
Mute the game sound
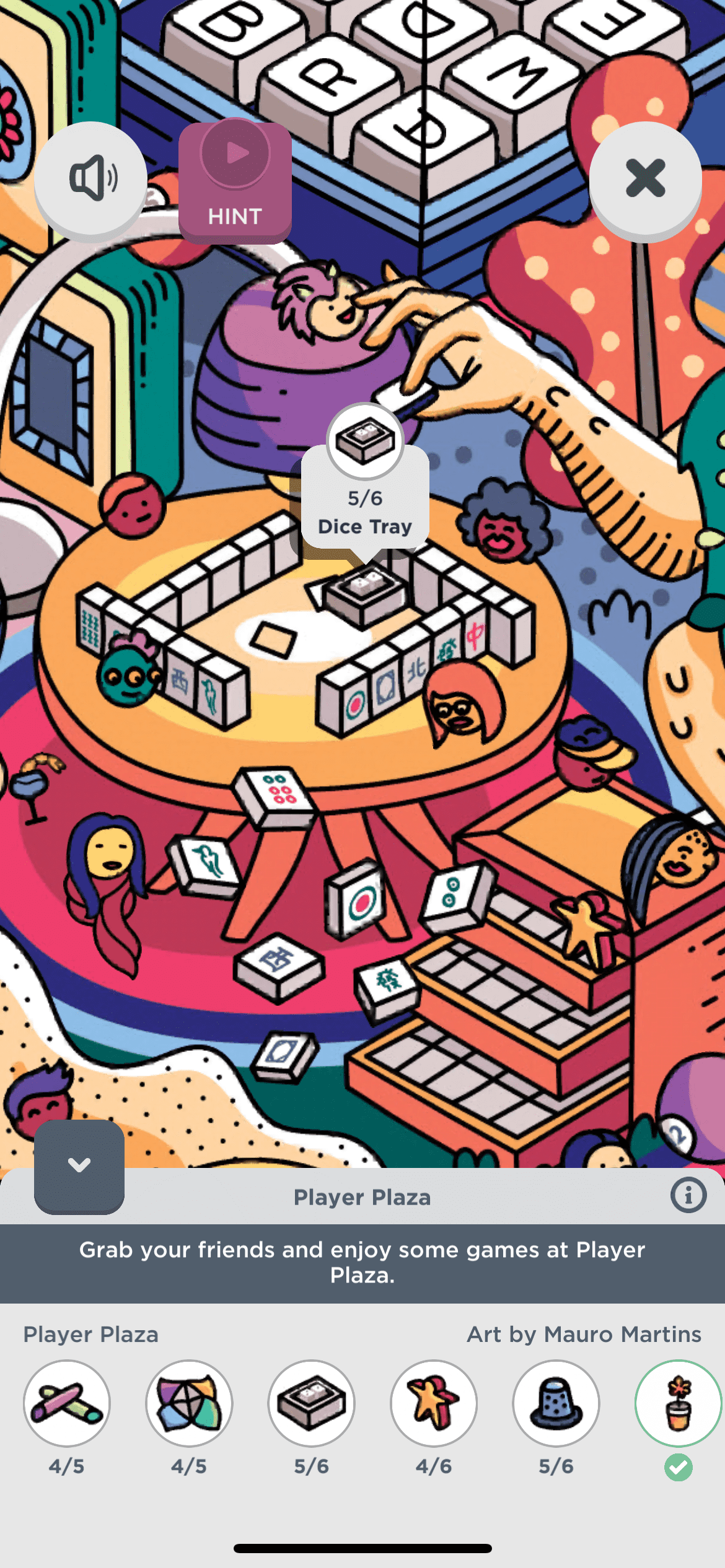point(91,178)
